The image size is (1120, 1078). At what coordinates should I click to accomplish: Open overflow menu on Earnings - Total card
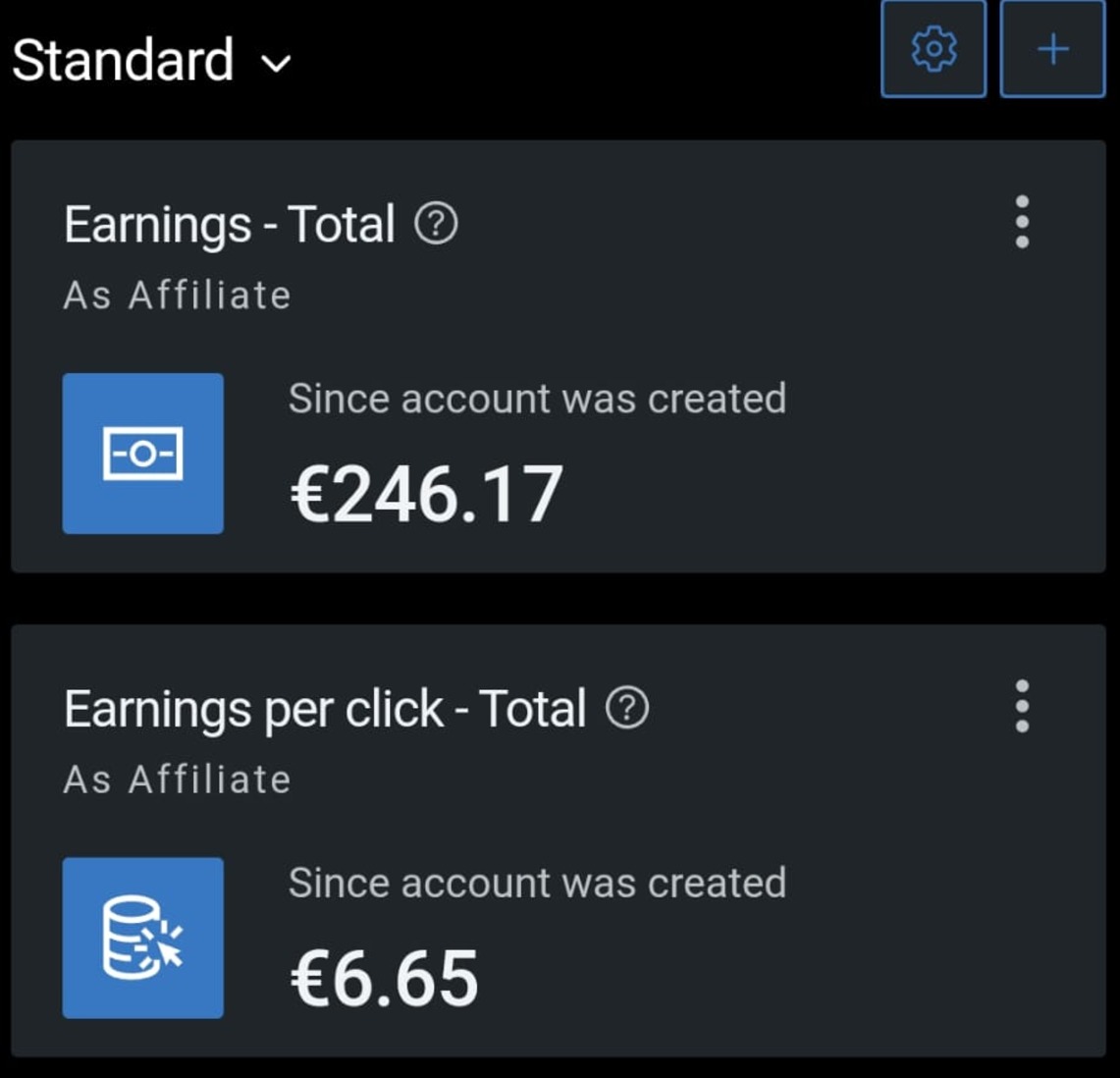(x=1022, y=222)
